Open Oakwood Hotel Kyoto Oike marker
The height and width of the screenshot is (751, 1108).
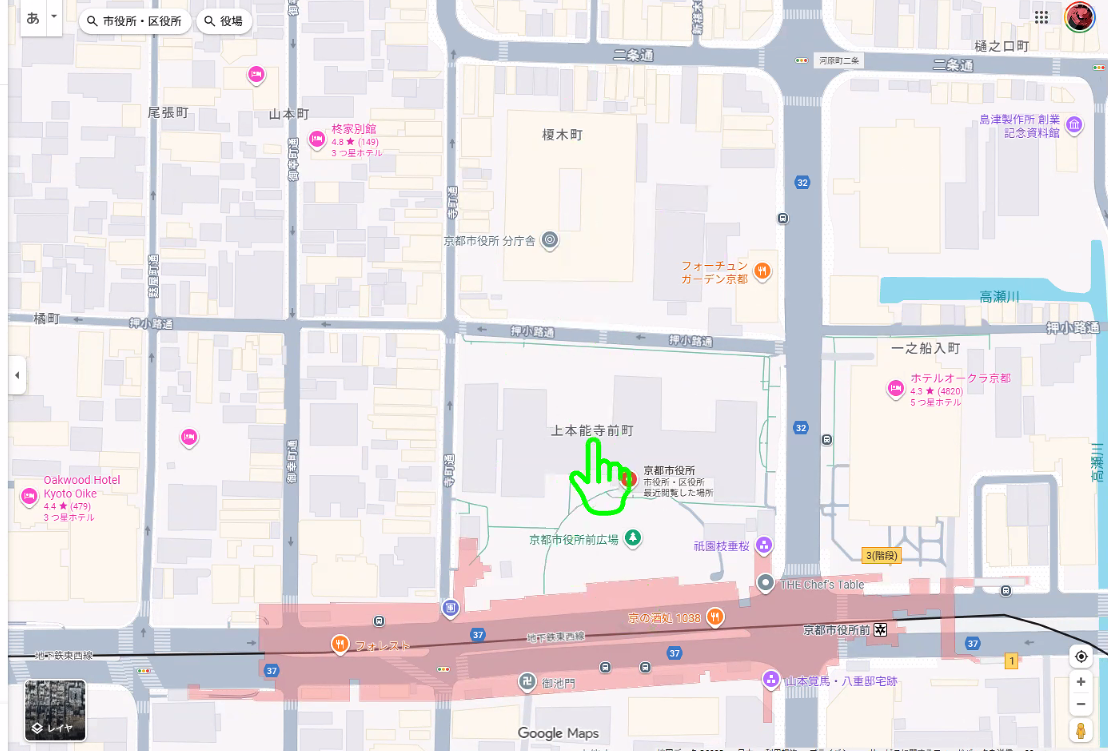point(29,497)
